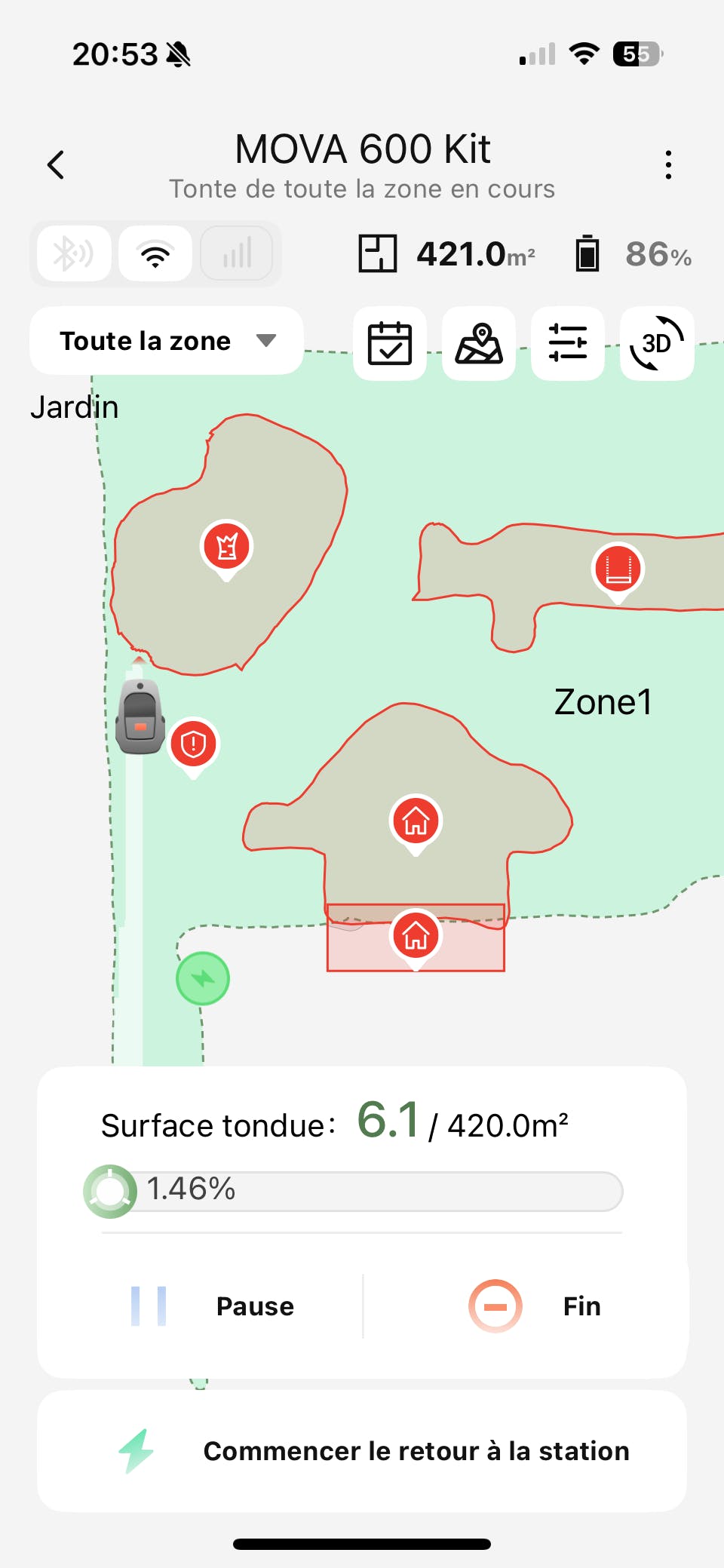Switch to the 3D map view
Image resolution: width=724 pixels, height=1568 pixels.
(x=656, y=344)
